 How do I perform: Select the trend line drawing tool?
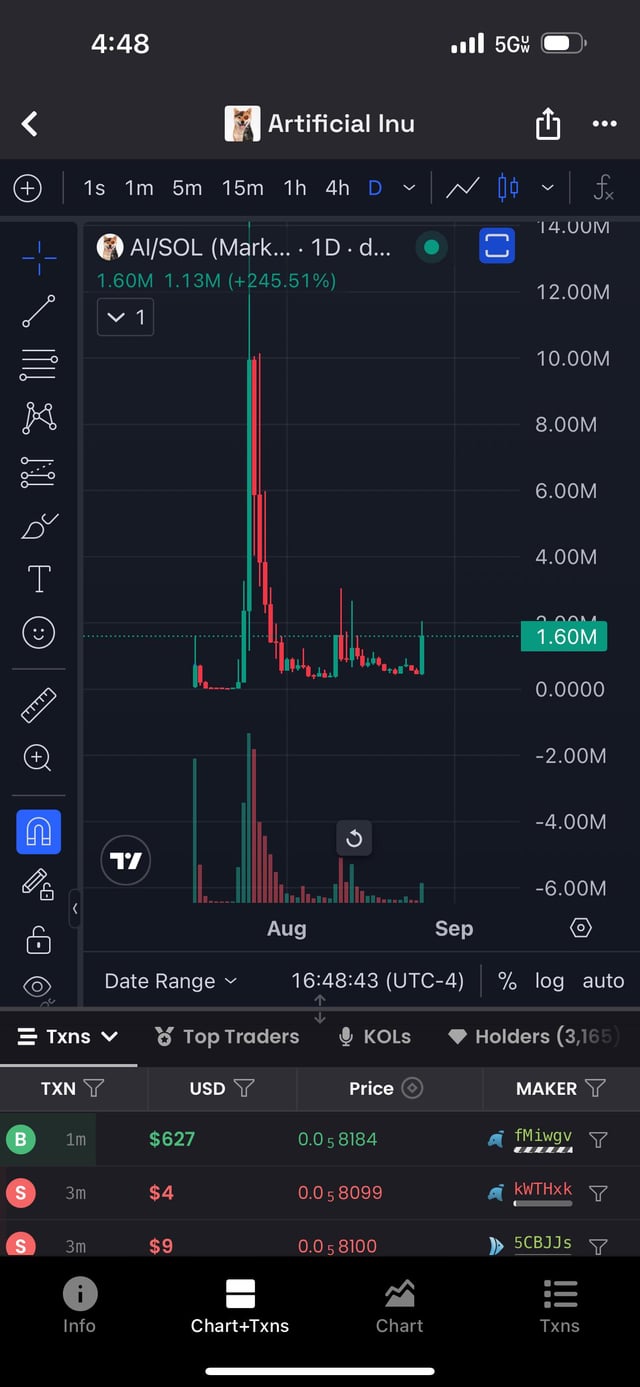[38, 311]
